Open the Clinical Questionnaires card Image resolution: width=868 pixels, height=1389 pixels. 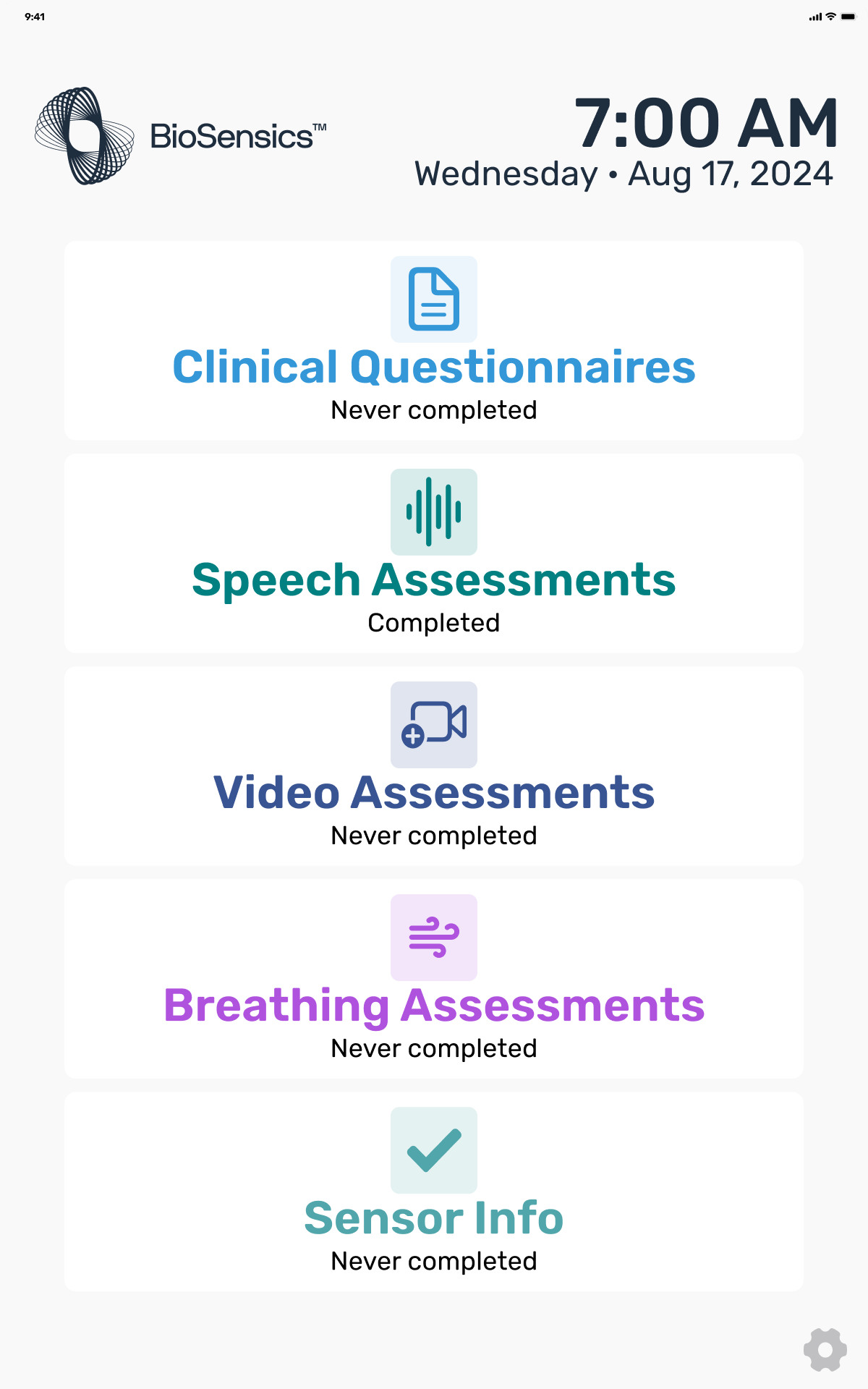[434, 341]
